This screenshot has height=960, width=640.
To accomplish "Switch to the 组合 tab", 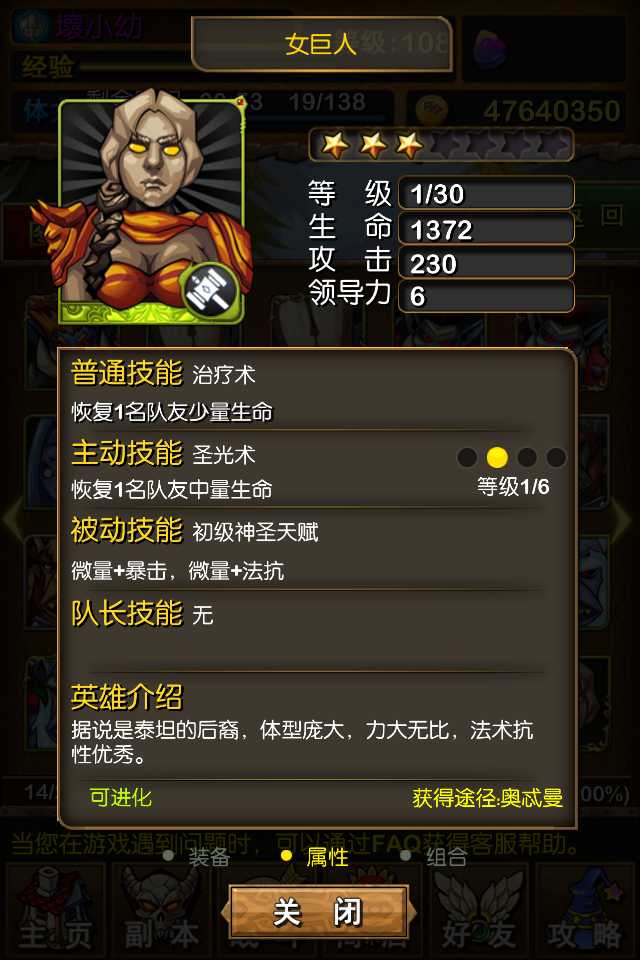I will pos(444,856).
